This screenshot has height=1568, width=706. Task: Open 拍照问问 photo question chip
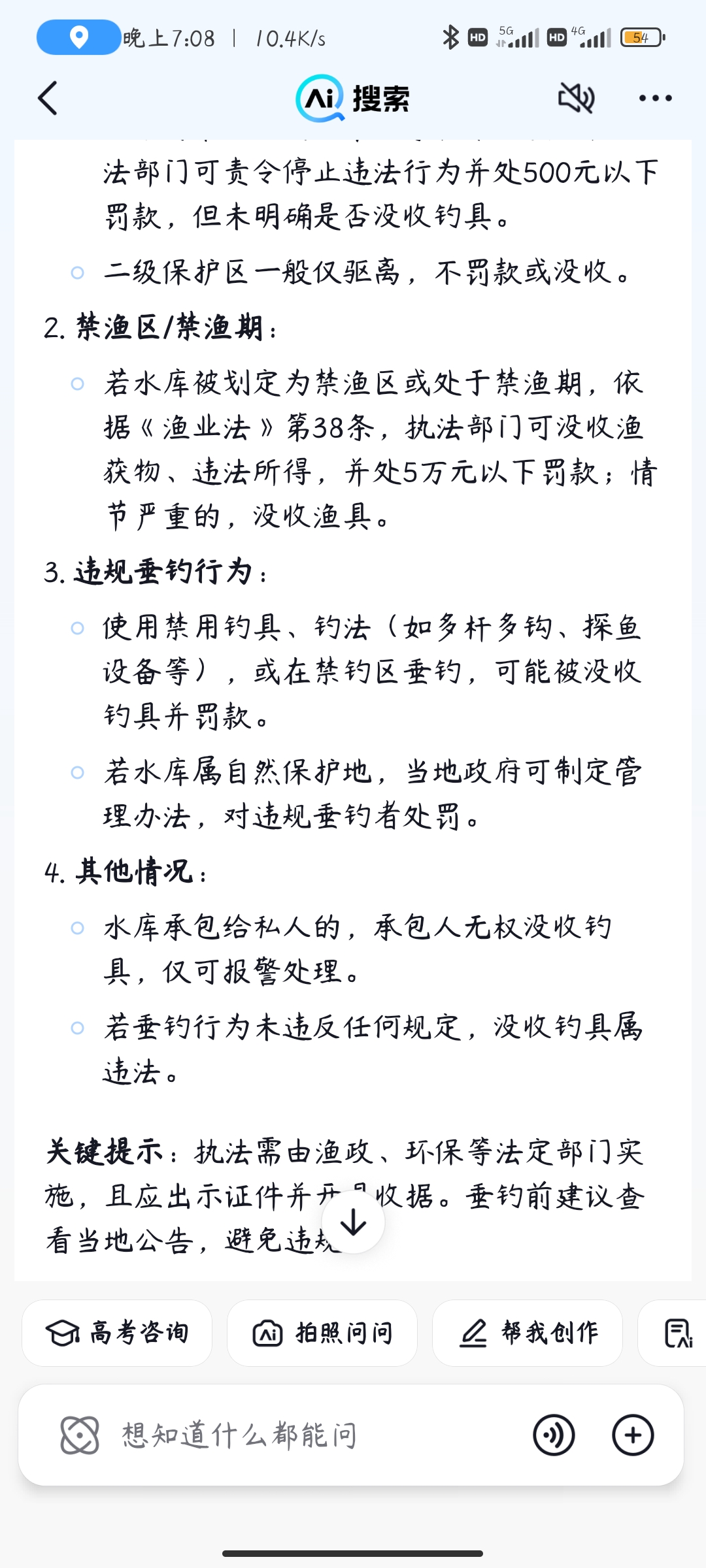(322, 1333)
